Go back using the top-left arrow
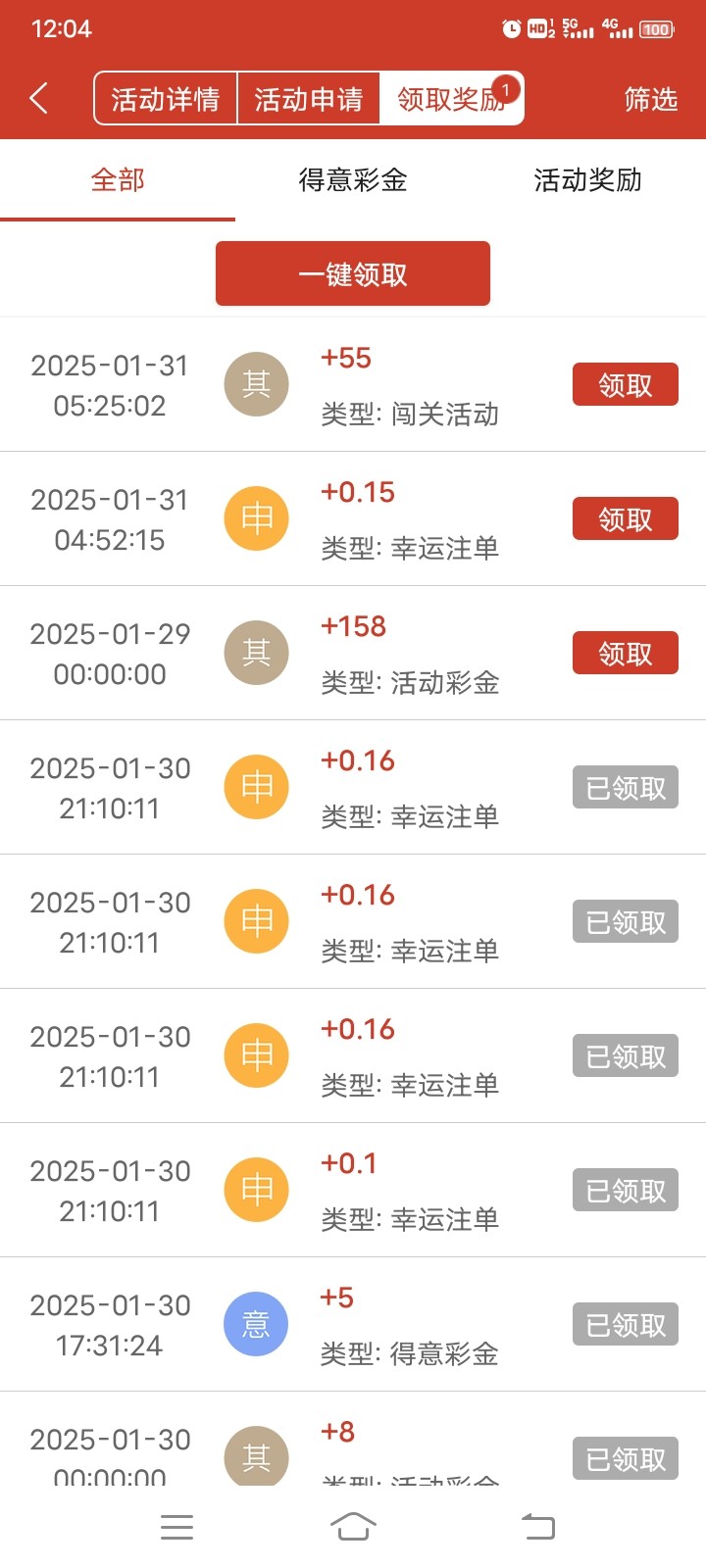The height and width of the screenshot is (1568, 706). (x=39, y=98)
